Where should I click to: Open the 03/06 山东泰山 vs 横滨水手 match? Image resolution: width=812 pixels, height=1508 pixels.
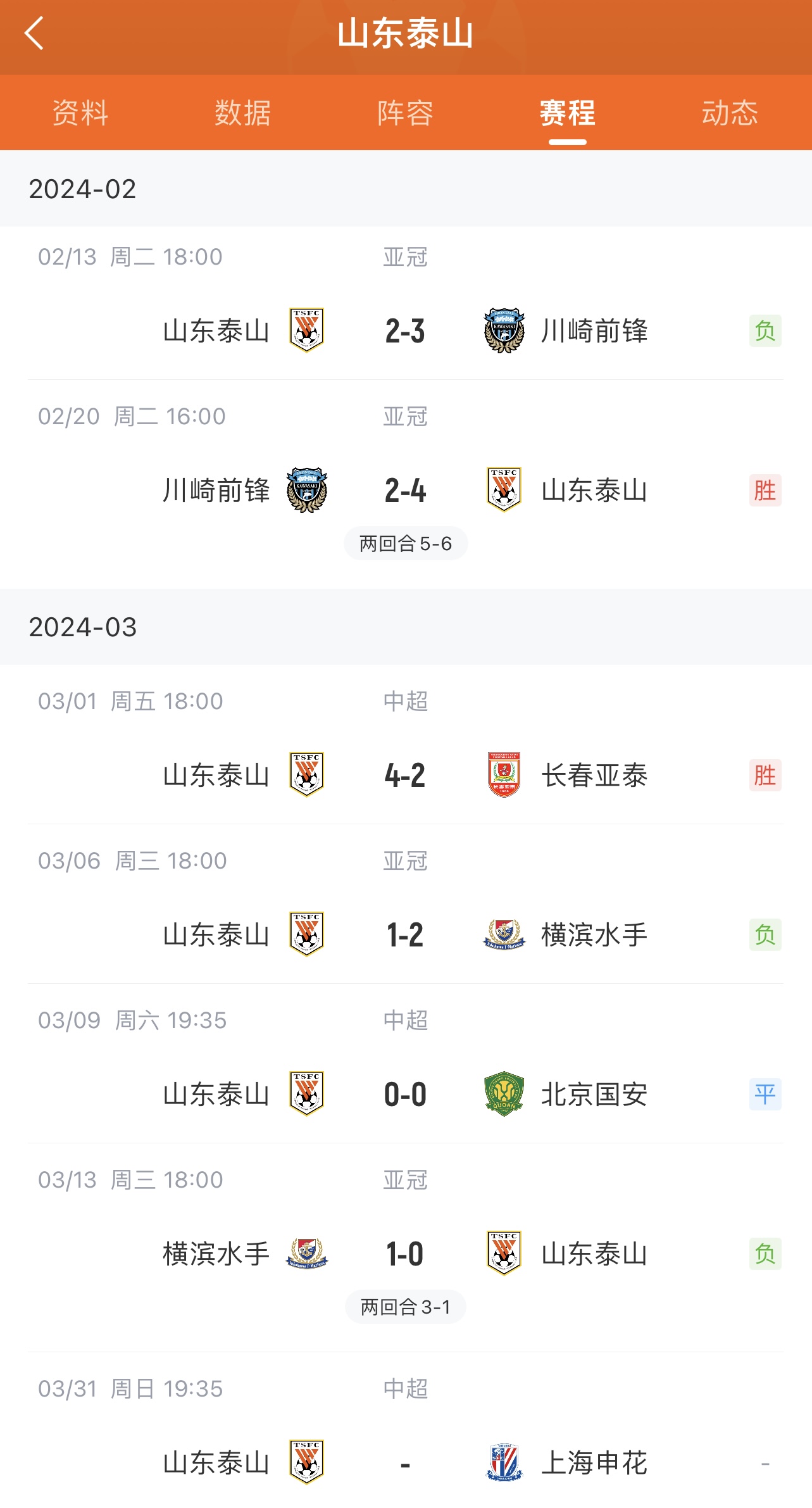coord(405,934)
